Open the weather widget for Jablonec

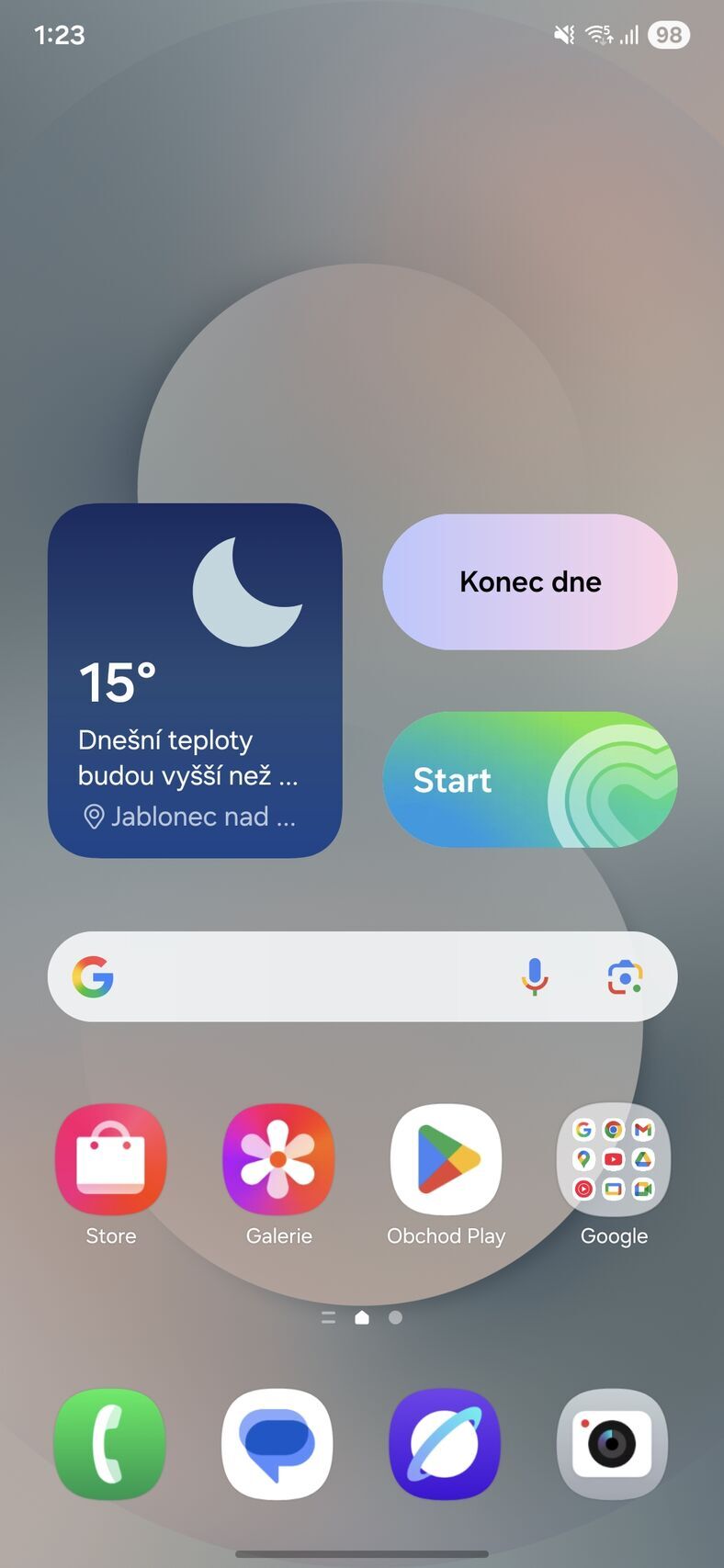(195, 680)
